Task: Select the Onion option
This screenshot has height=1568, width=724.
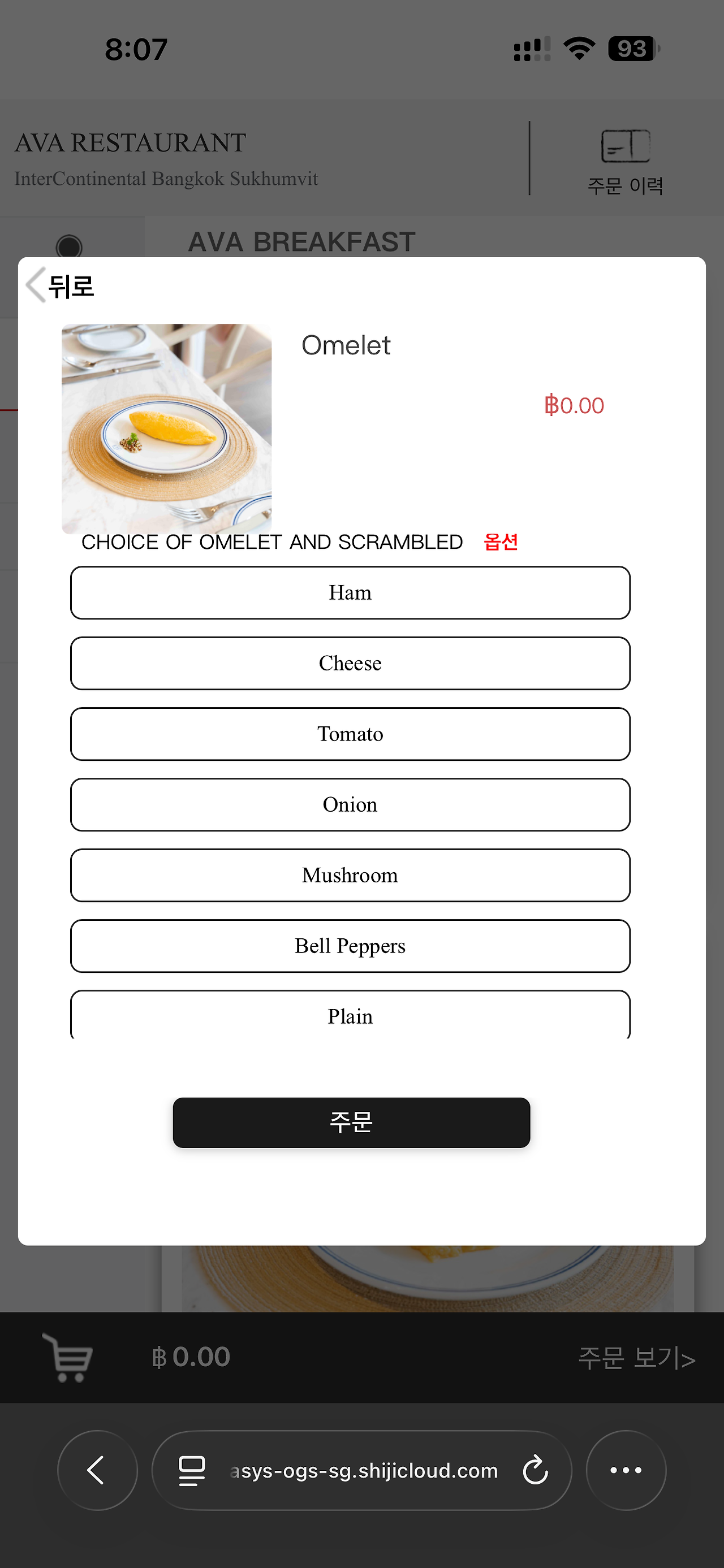Action: pyautogui.click(x=350, y=804)
